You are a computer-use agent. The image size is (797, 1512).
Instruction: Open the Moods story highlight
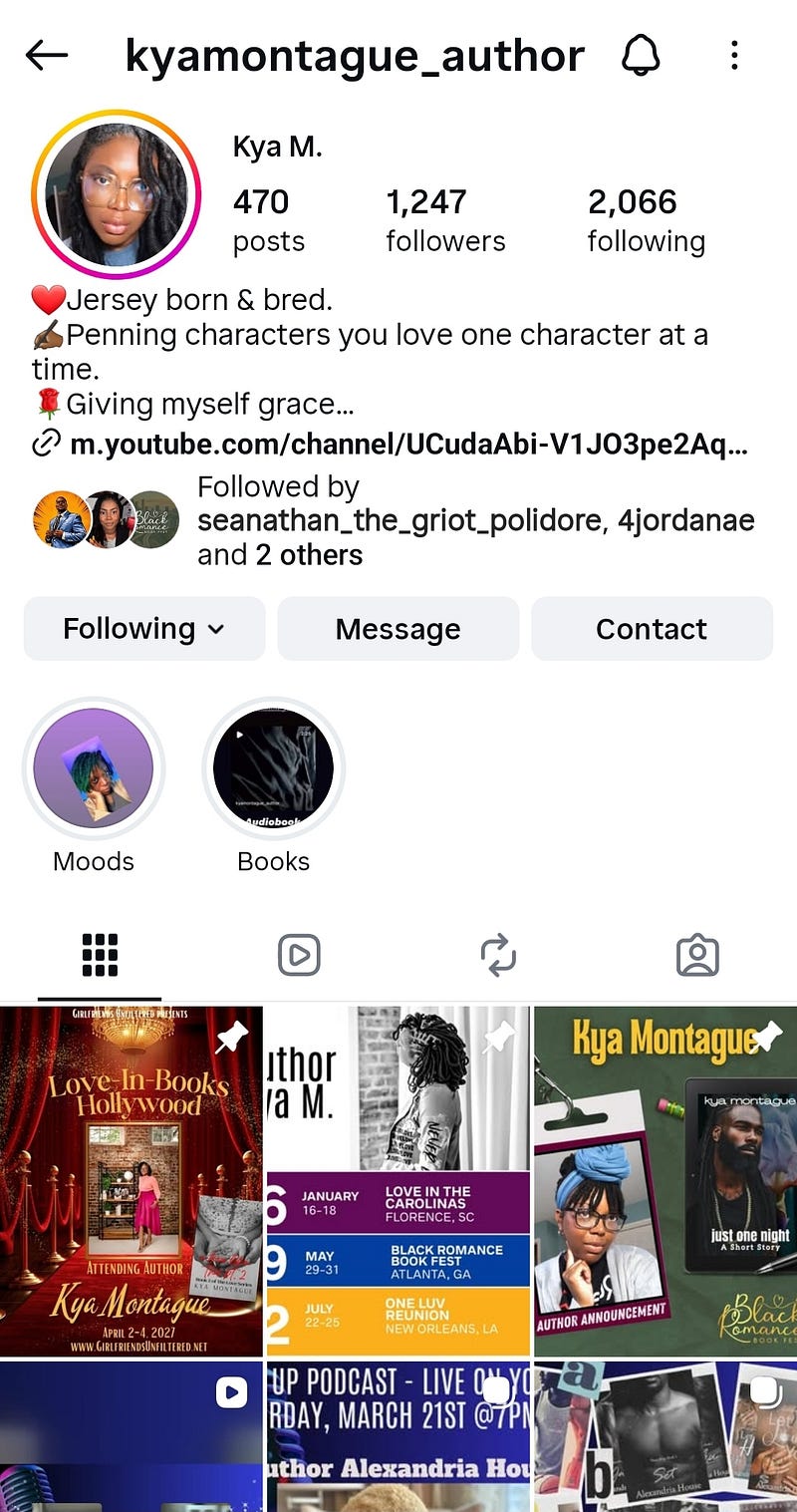(94, 769)
